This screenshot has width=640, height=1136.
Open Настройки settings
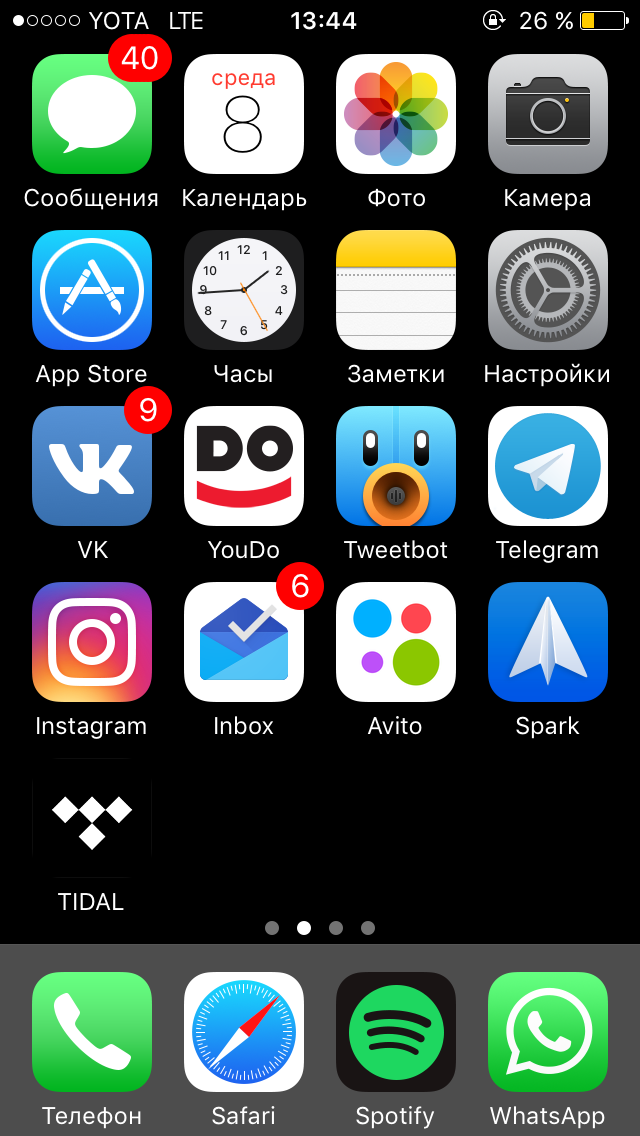pos(547,290)
